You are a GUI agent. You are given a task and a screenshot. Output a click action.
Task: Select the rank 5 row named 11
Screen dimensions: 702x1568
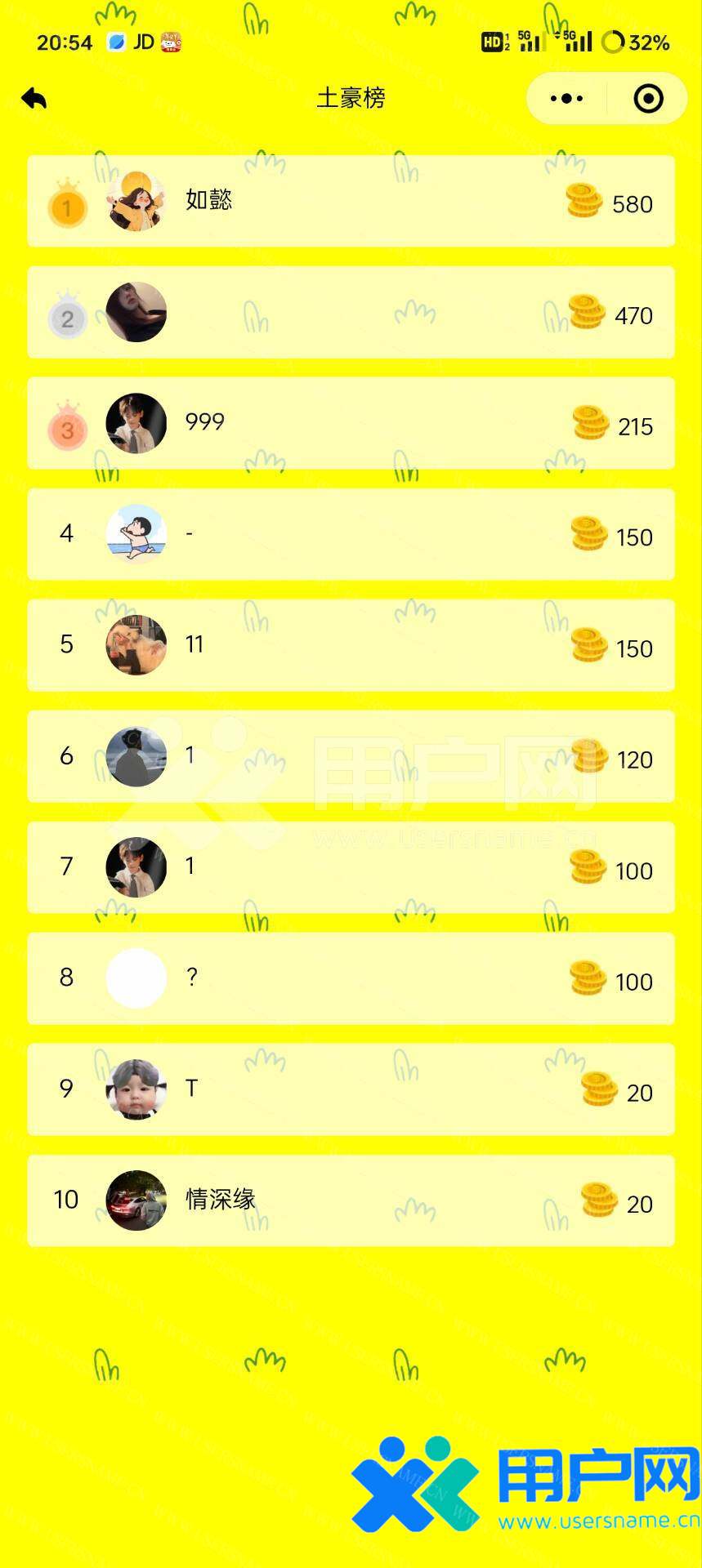pyautogui.click(x=351, y=645)
